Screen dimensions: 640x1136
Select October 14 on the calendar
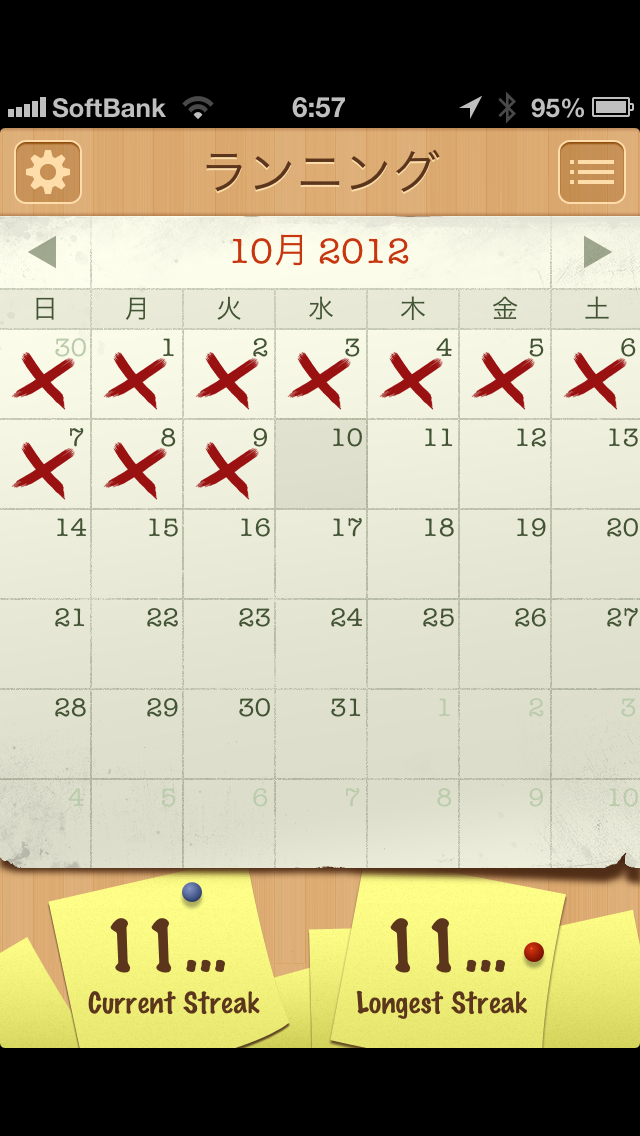tap(45, 555)
